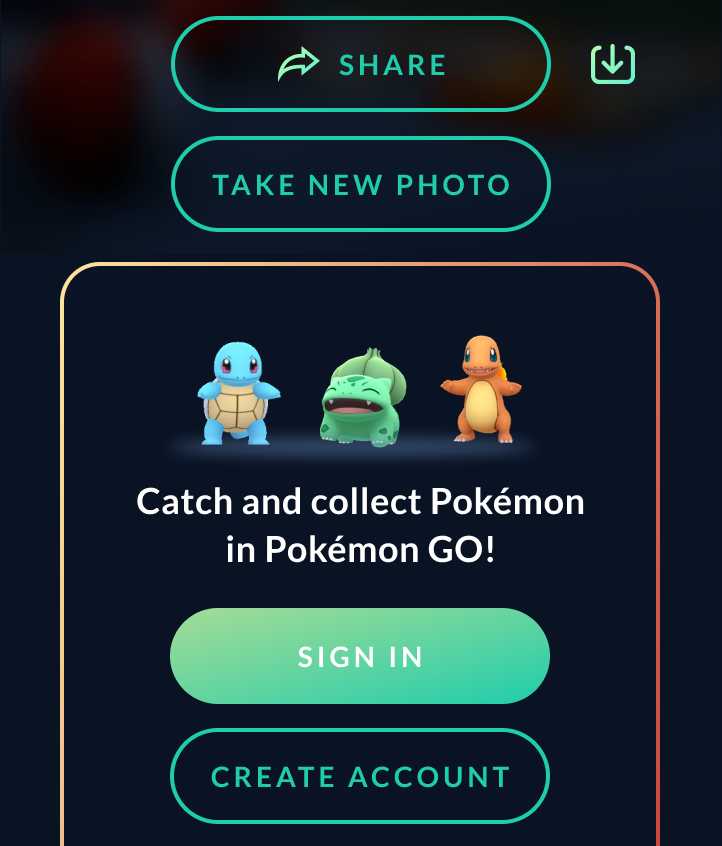Image resolution: width=722 pixels, height=846 pixels.
Task: Take a new photo
Action: point(361,185)
